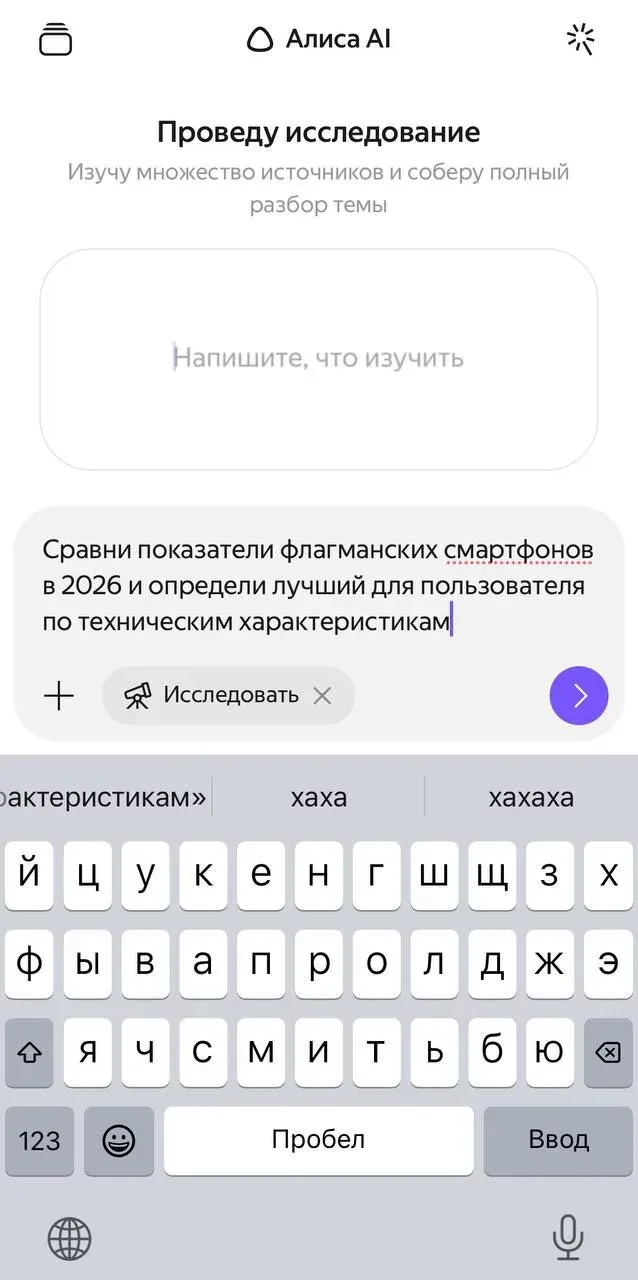The height and width of the screenshot is (1280, 638).
Task: Tap the Ввод return key
Action: point(558,1140)
